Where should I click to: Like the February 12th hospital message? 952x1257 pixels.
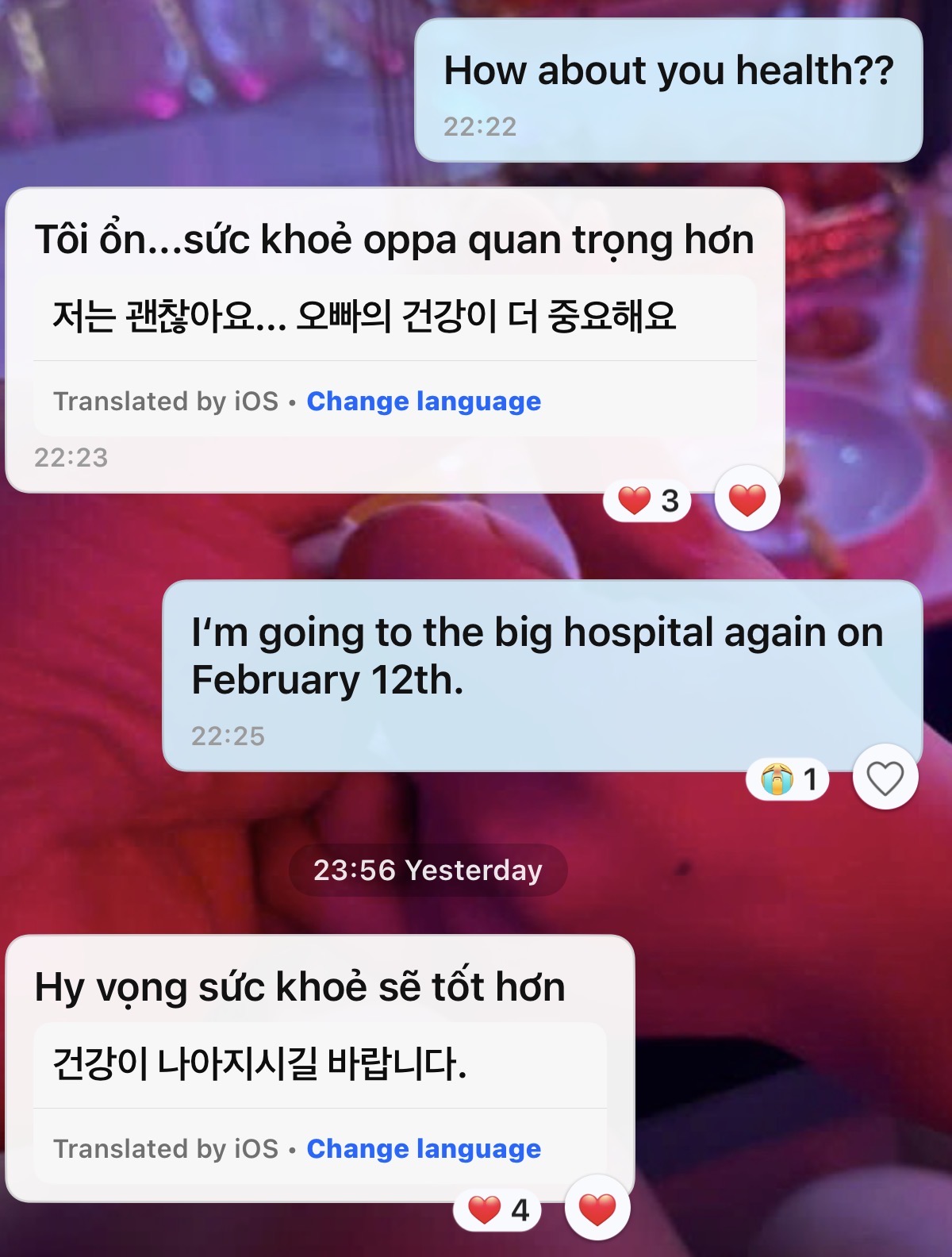(x=885, y=778)
